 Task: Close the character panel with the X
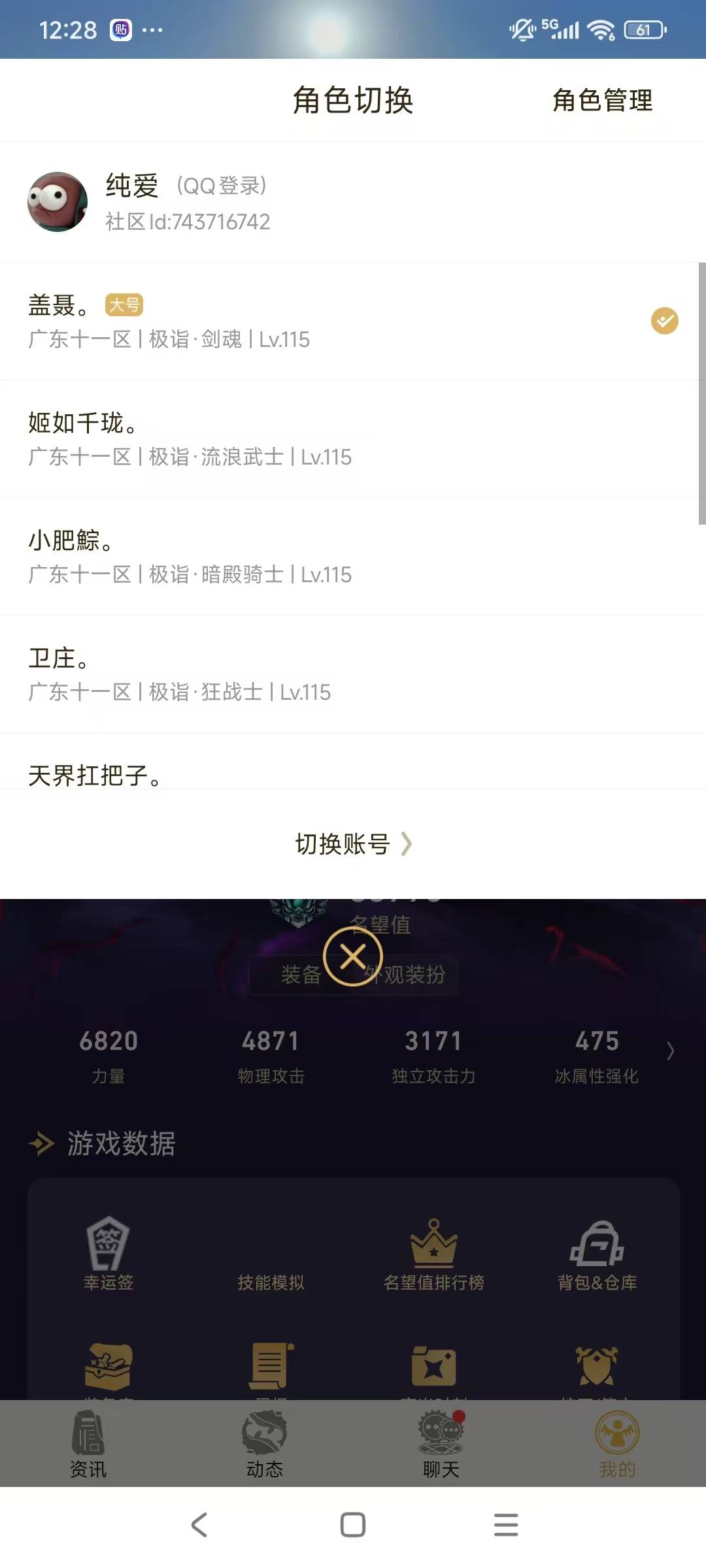tap(353, 956)
